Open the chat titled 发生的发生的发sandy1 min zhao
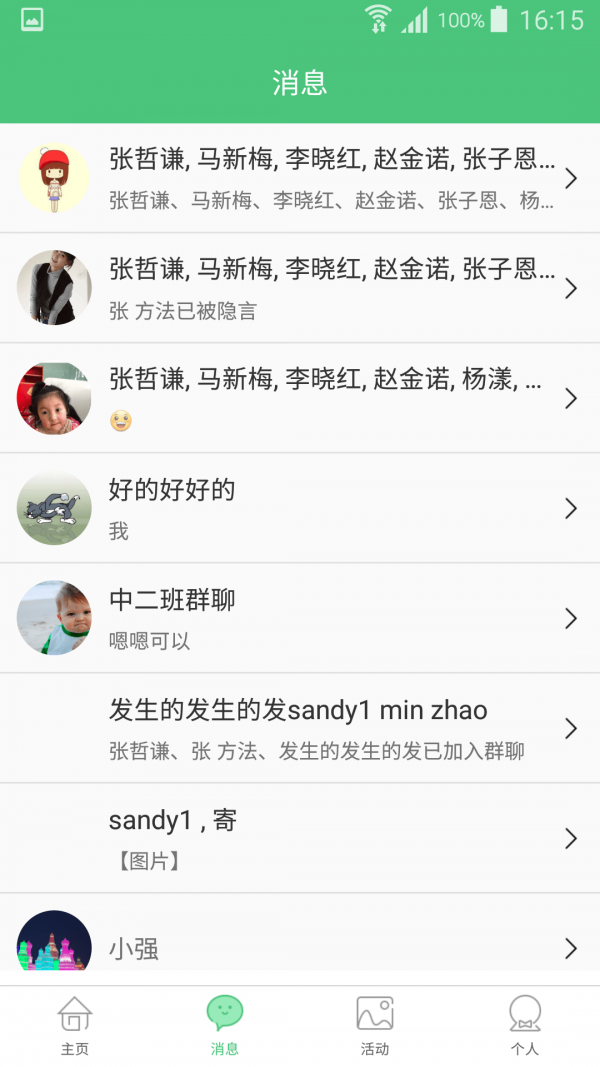The height and width of the screenshot is (1067, 600). (x=300, y=728)
